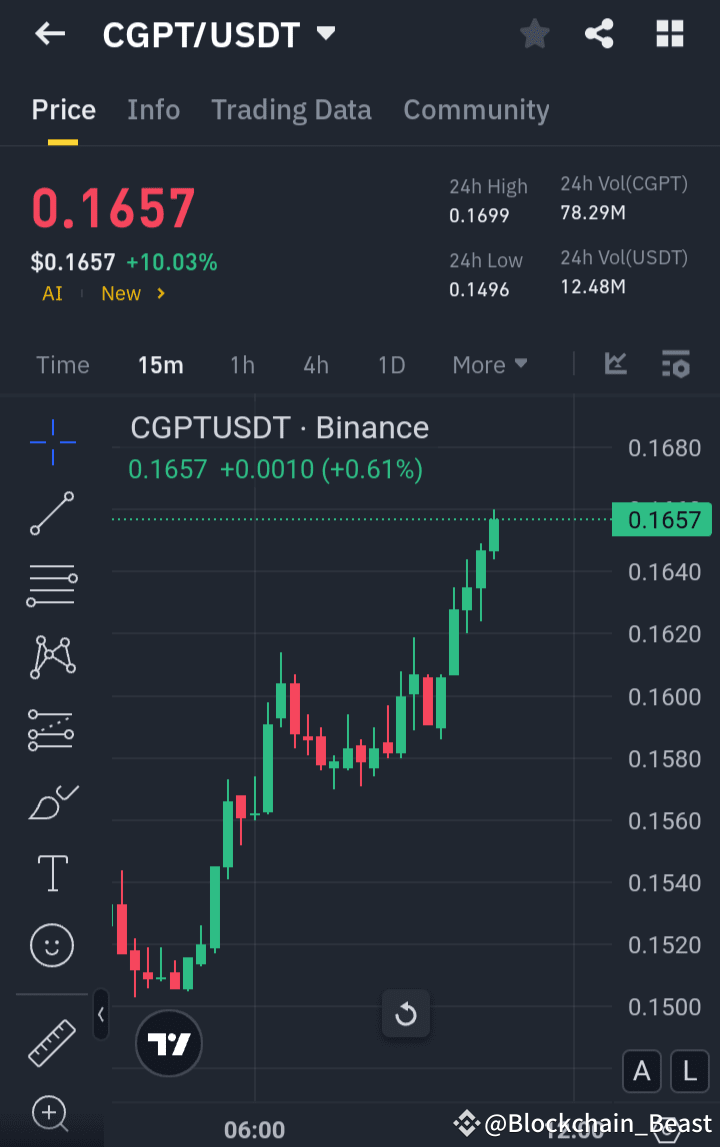Switch to the Trading Data tab
This screenshot has width=720, height=1147.
[x=291, y=110]
